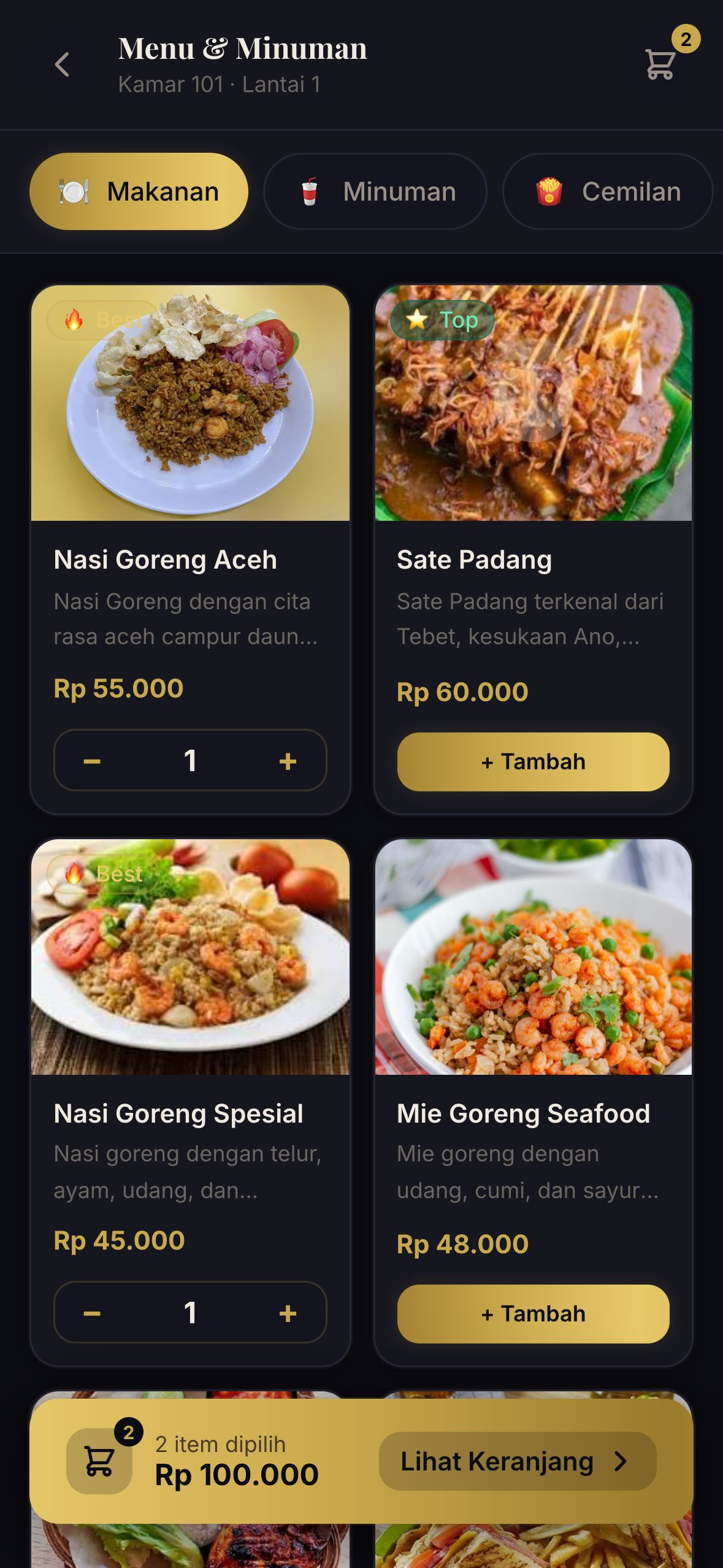Open the Nasi Goreng Aceh photo

[190, 403]
